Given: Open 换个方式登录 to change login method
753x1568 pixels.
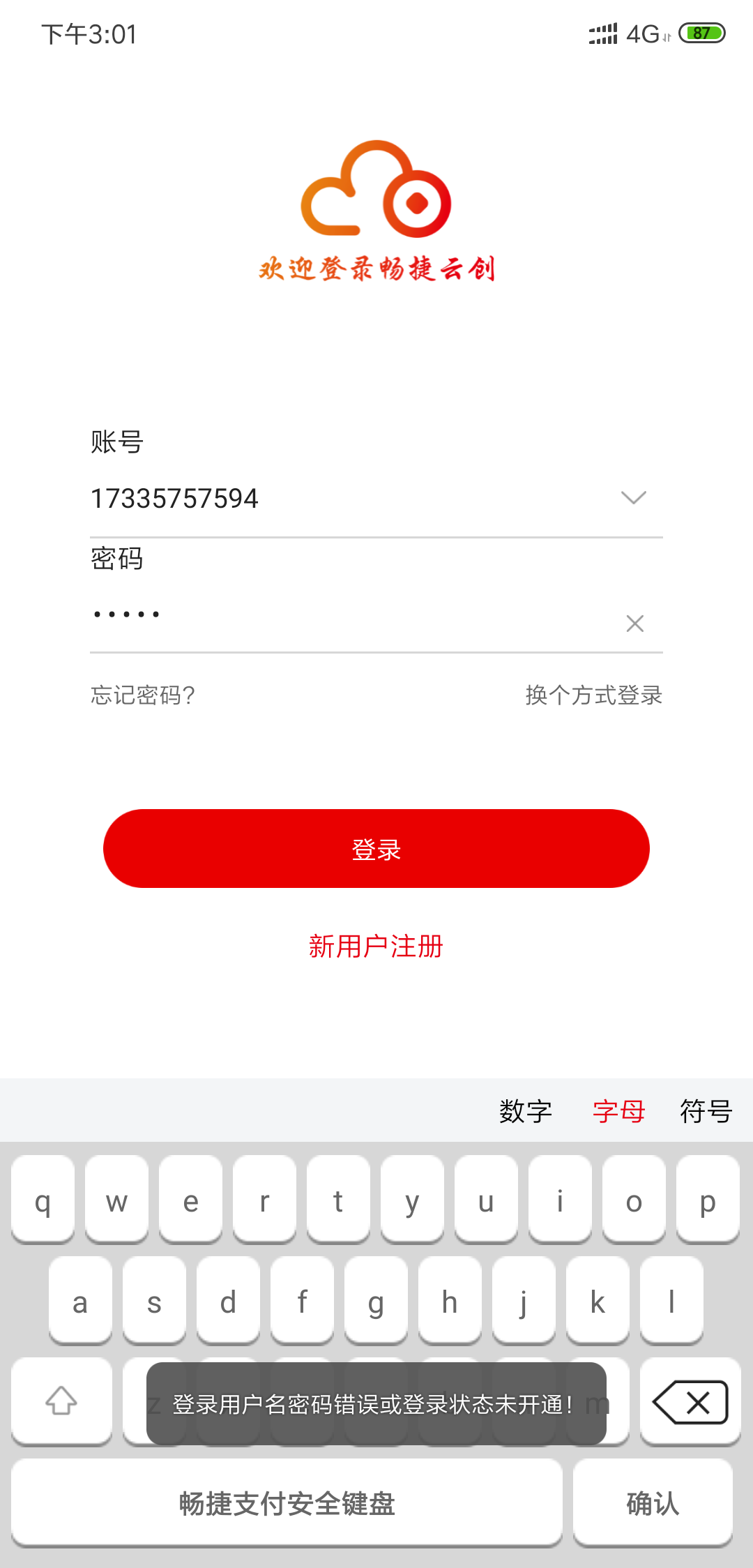Looking at the screenshot, I should coord(592,695).
